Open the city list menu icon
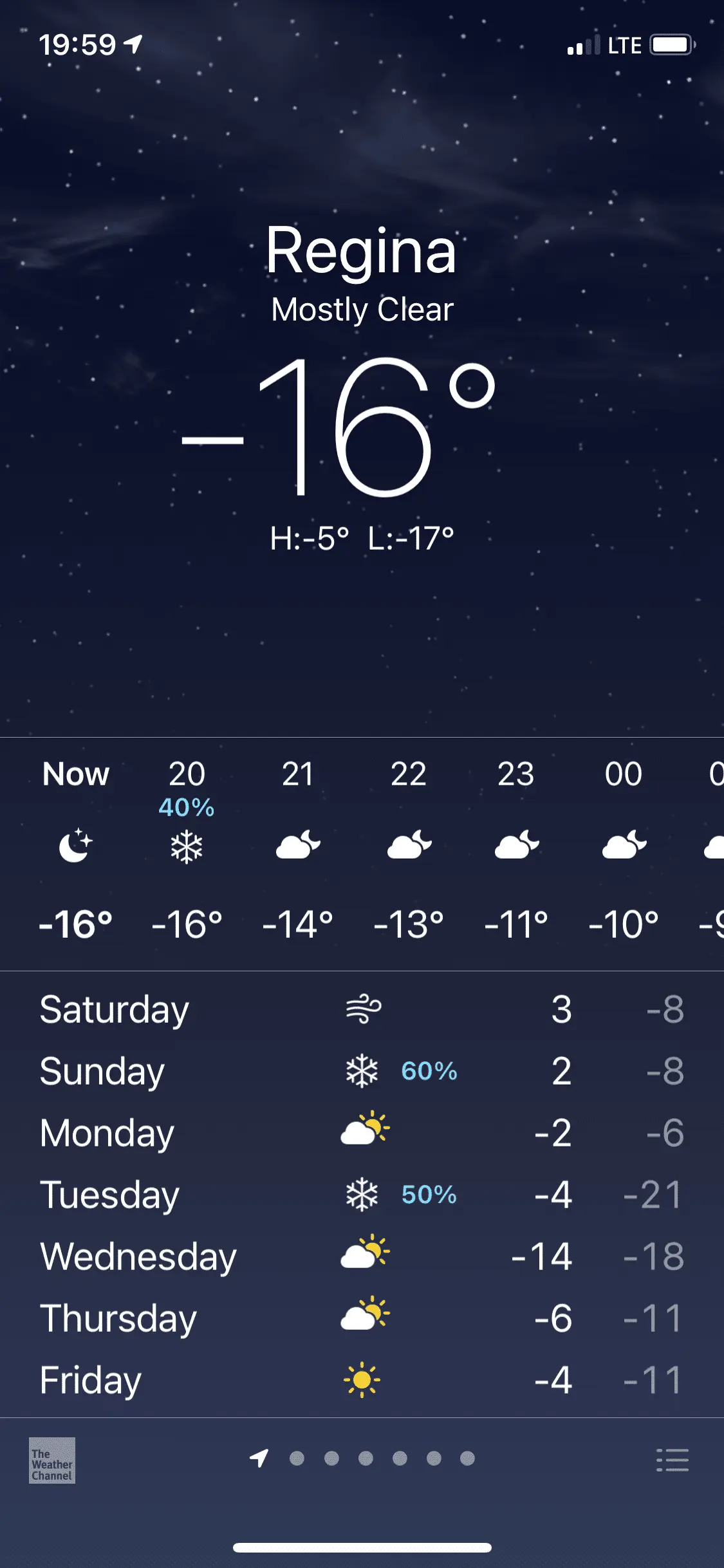The width and height of the screenshot is (724, 1568). (673, 1459)
